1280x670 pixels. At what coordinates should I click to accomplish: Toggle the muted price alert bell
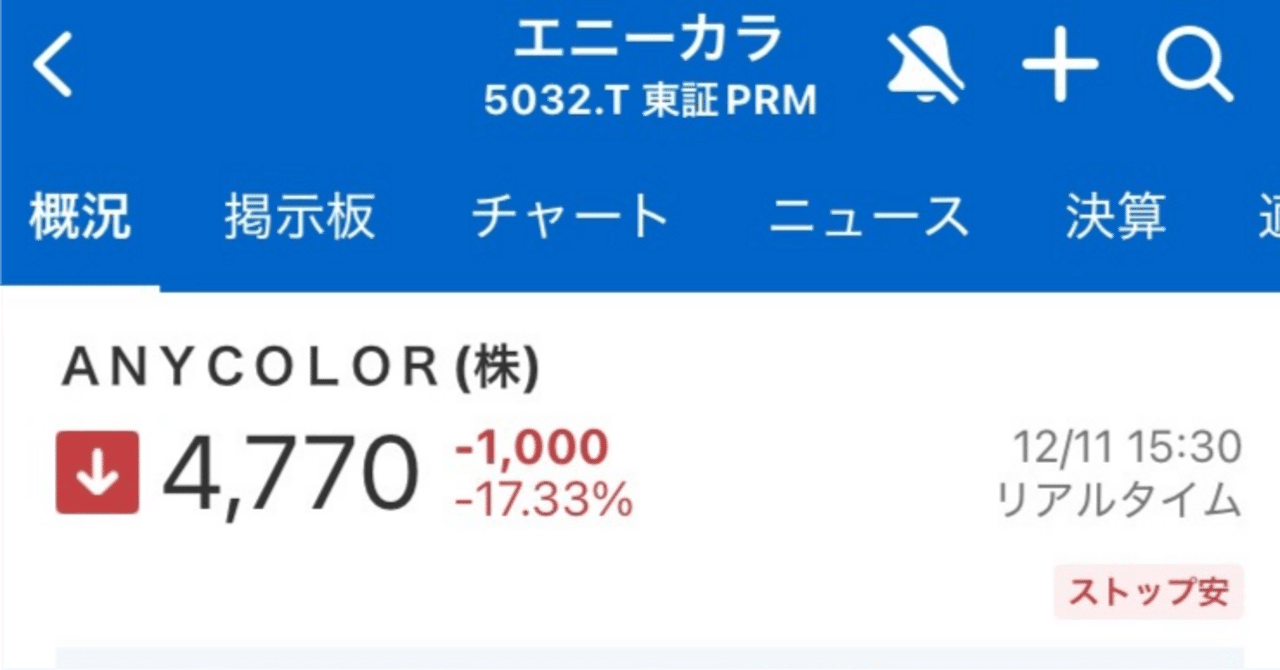tap(925, 66)
